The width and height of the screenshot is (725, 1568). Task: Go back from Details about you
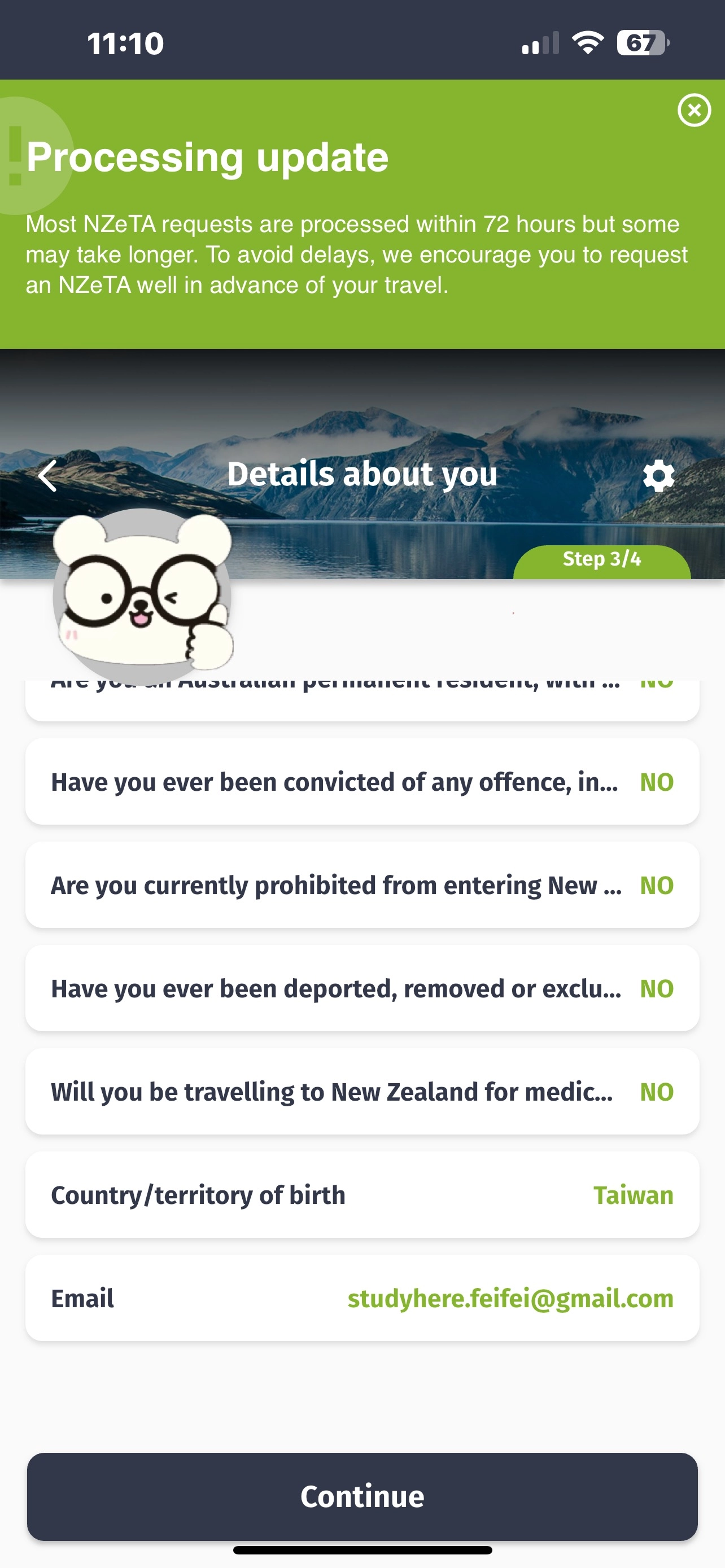pyautogui.click(x=47, y=475)
